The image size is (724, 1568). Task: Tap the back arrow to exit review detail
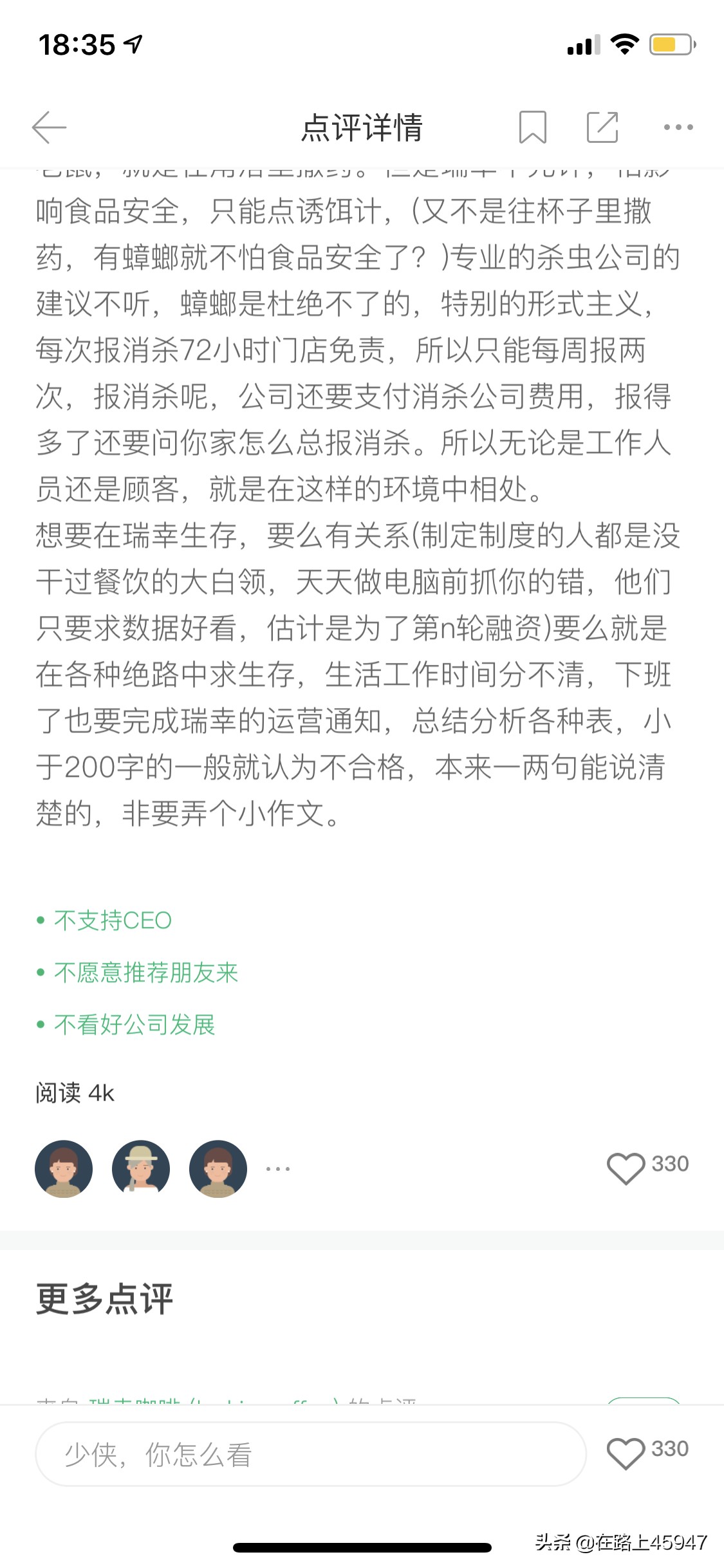point(50,127)
